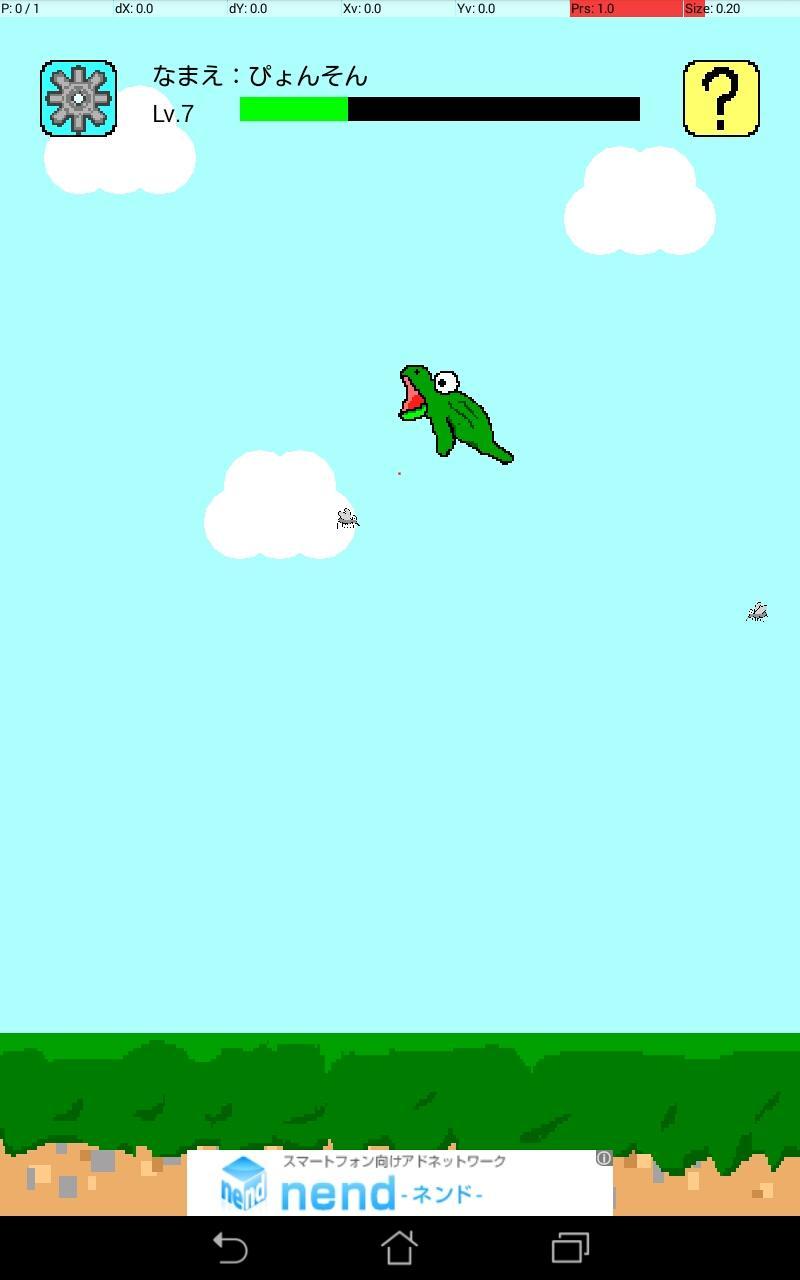The width and height of the screenshot is (800, 1280).
Task: Tap the green frog character
Action: 452,413
